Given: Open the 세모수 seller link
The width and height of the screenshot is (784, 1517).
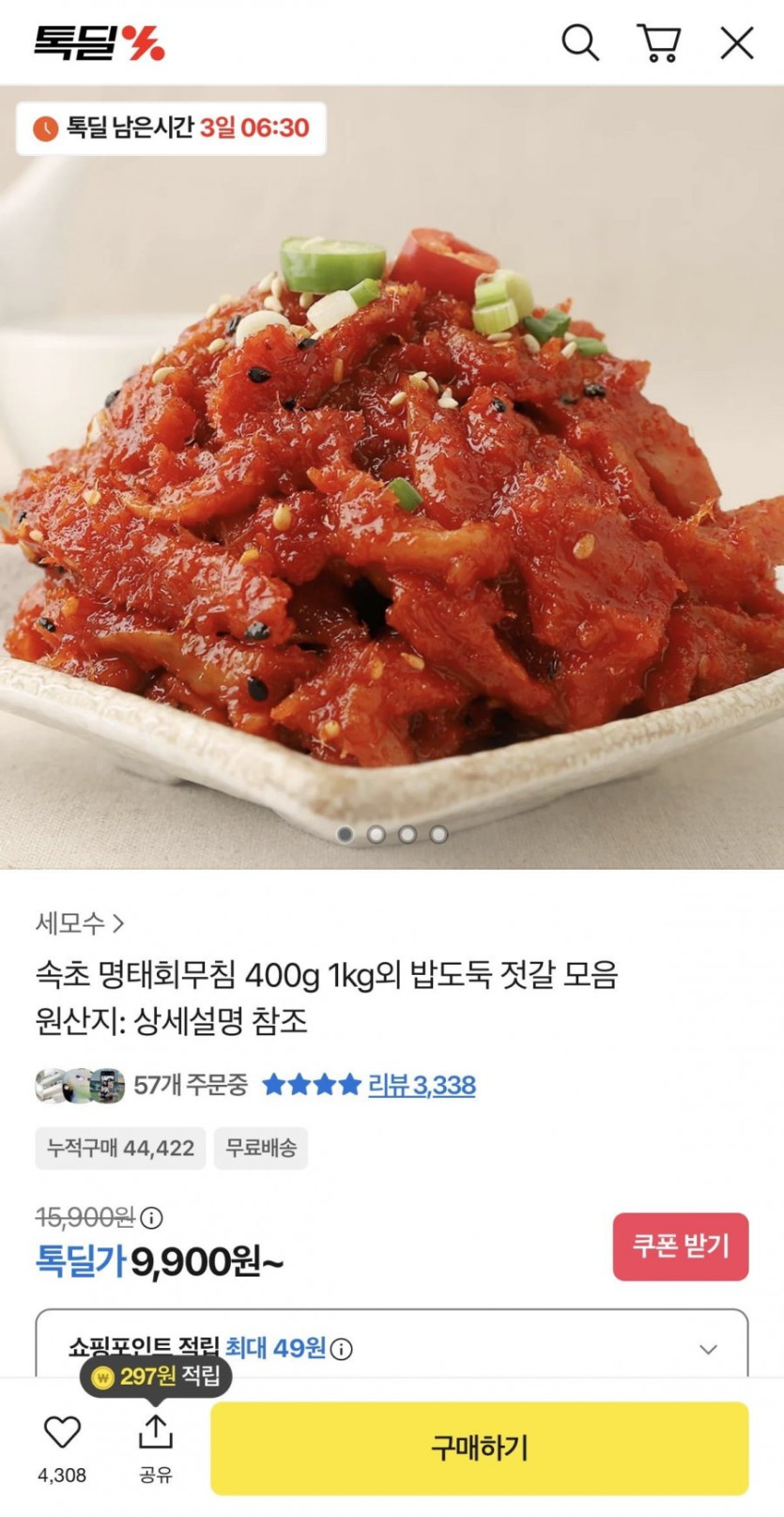Looking at the screenshot, I should [x=80, y=923].
